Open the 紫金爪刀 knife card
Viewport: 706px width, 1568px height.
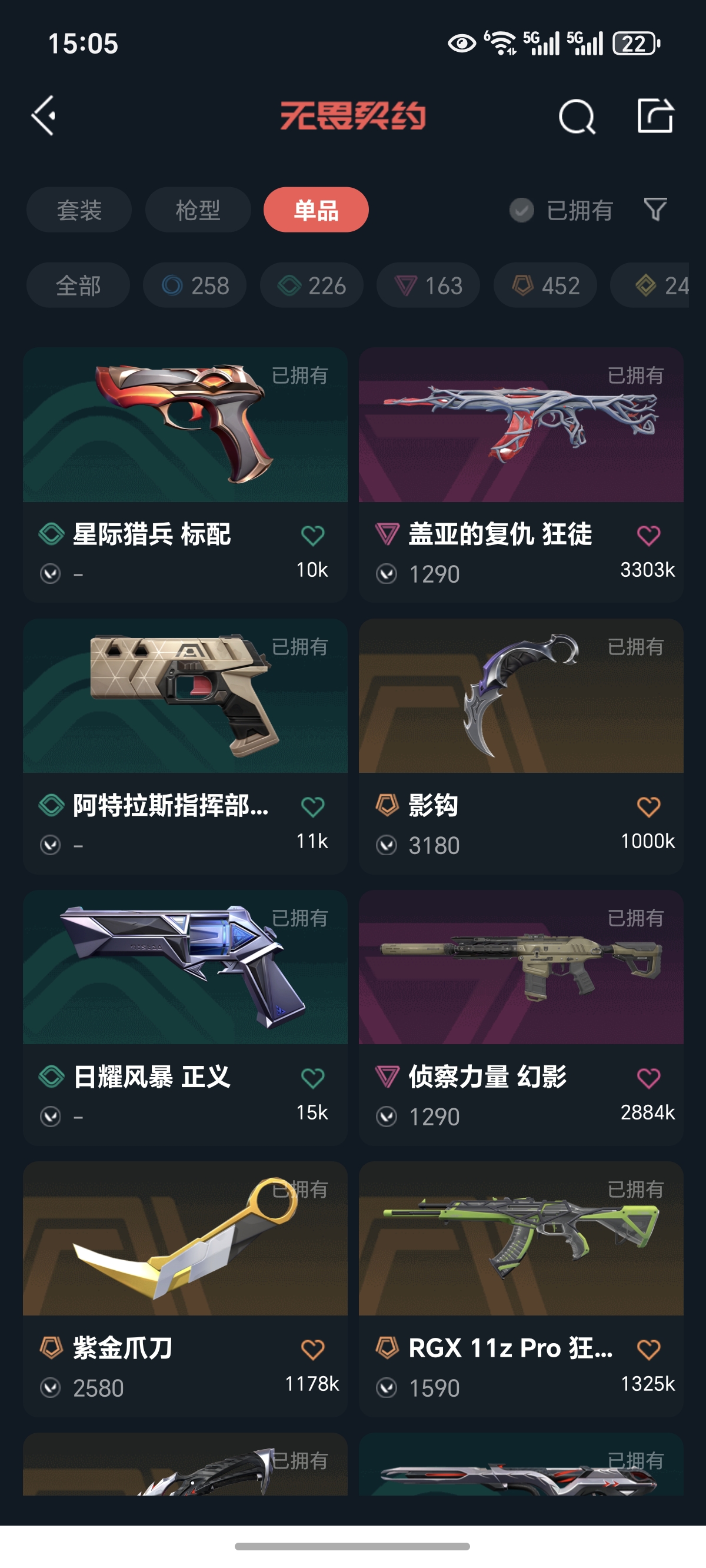185,1289
